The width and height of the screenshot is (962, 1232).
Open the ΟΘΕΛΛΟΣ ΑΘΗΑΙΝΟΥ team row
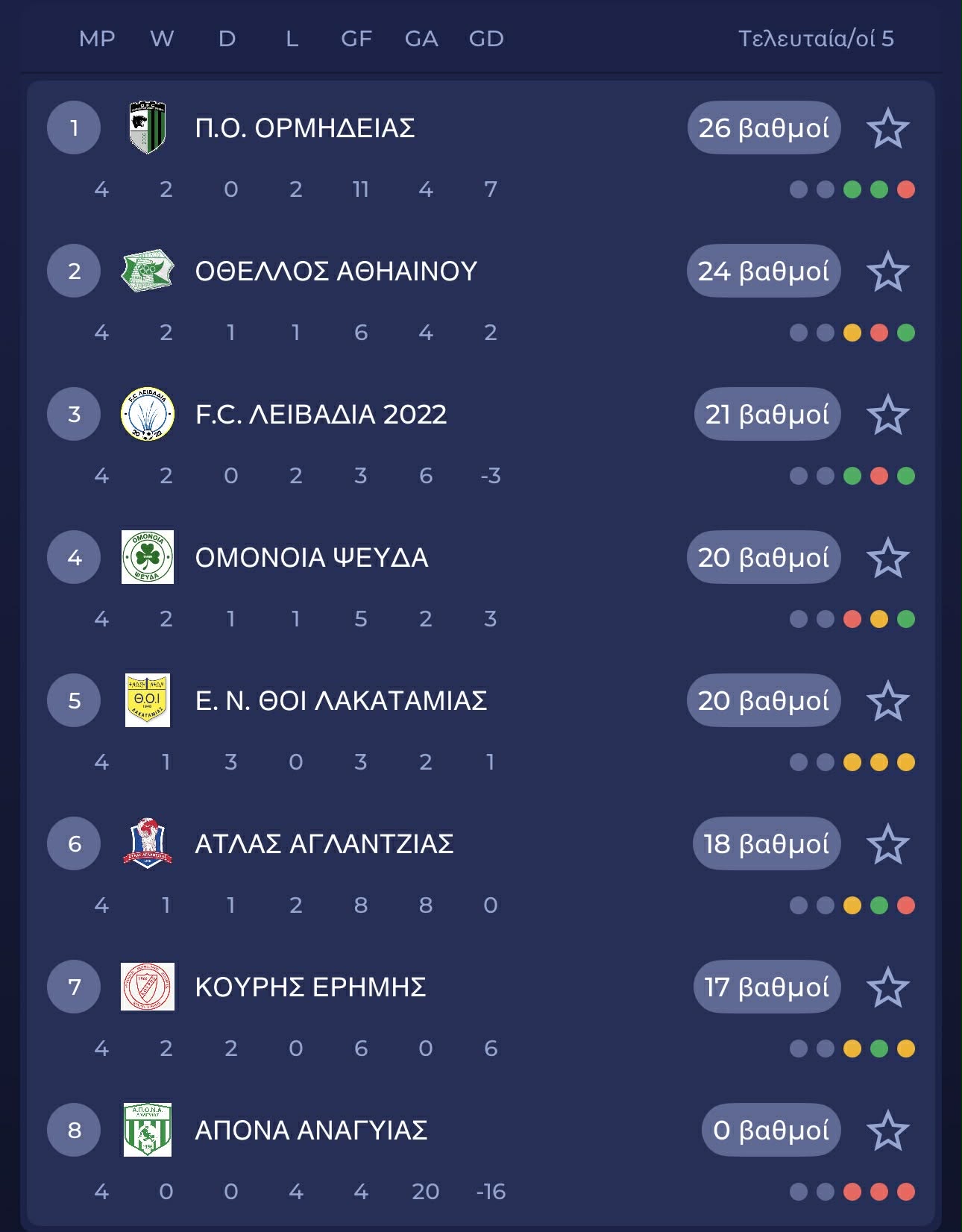coord(336,271)
